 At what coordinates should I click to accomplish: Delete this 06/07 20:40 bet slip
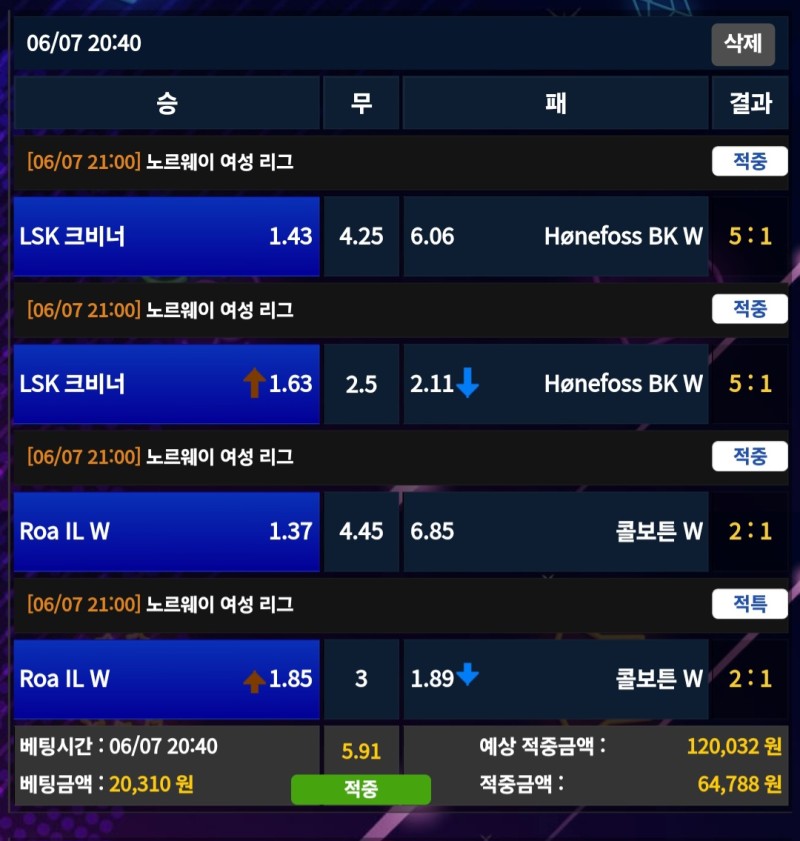pos(742,44)
